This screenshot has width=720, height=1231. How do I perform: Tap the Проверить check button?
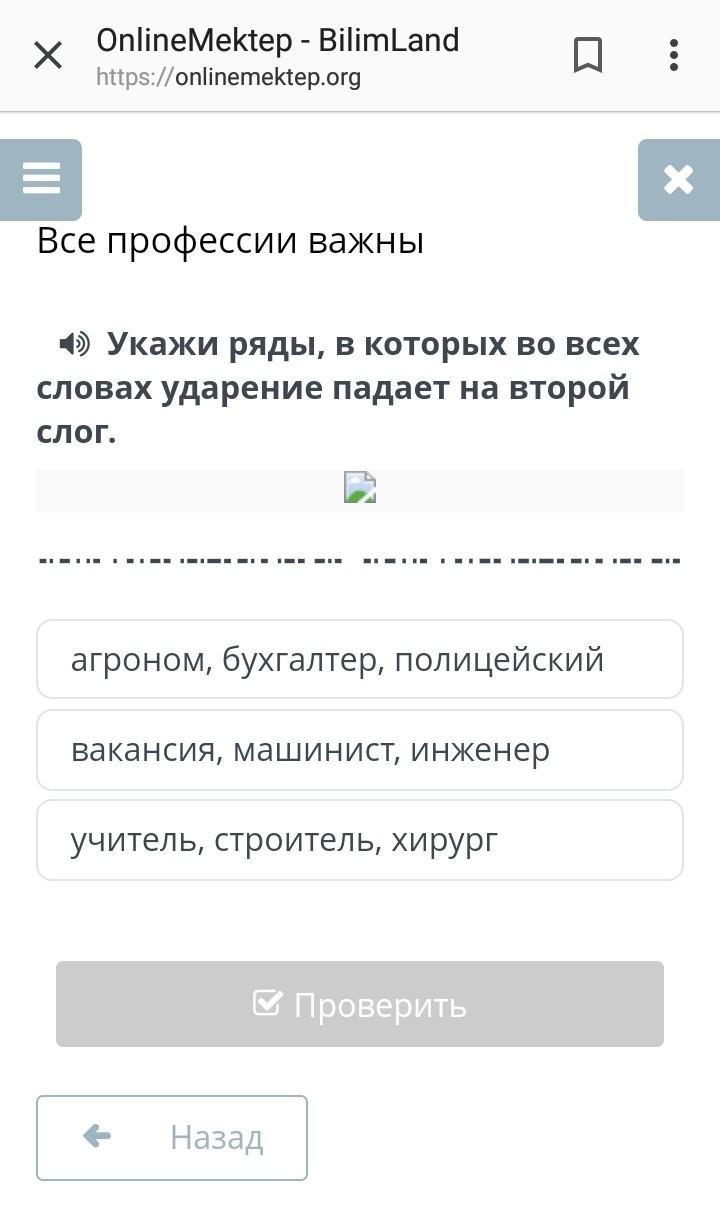(360, 1004)
